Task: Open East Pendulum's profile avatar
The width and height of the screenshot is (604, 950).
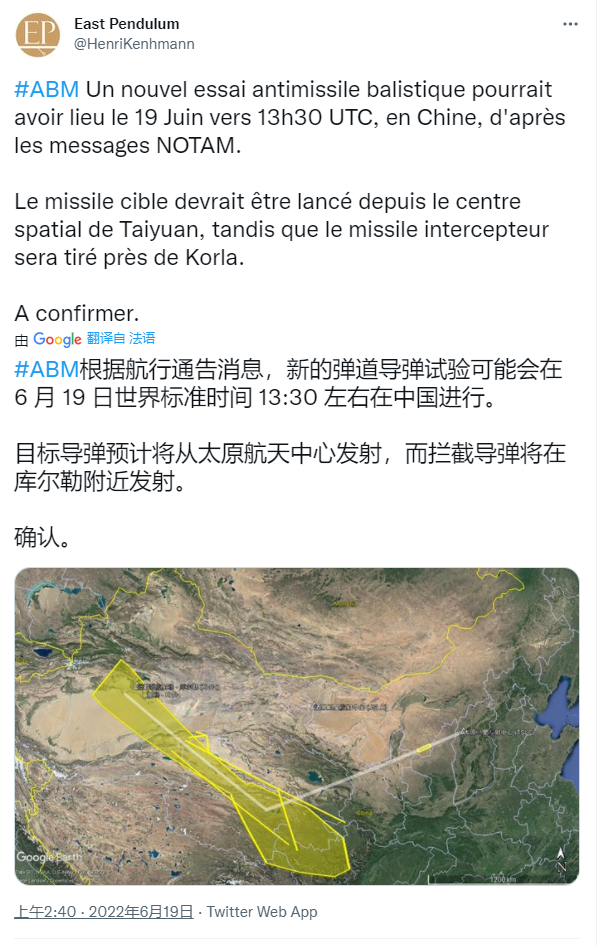Action: click(x=38, y=34)
